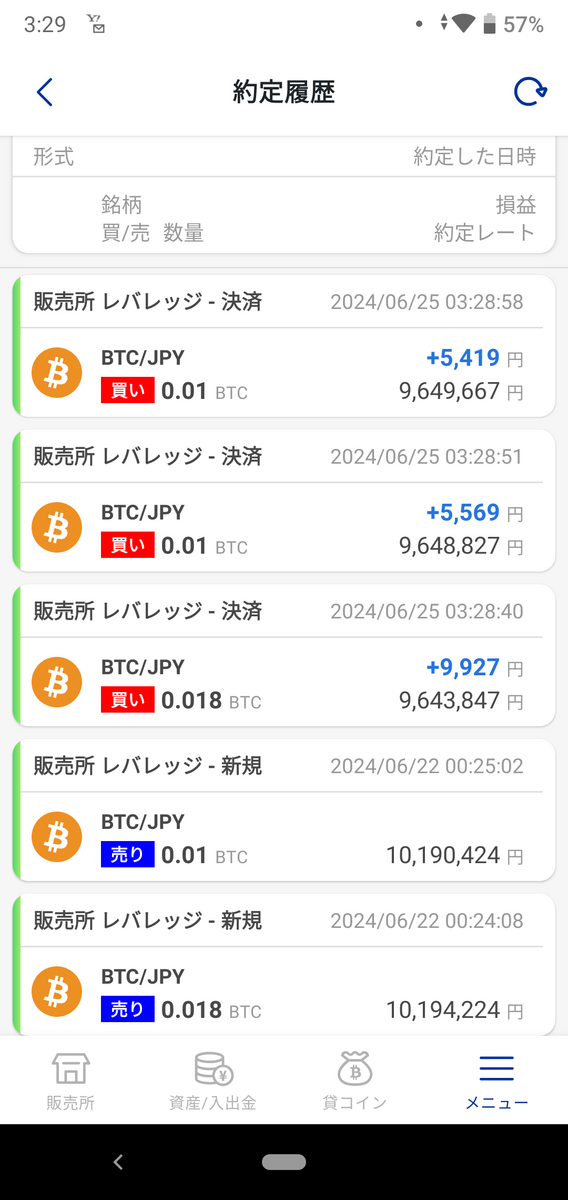568x1200 pixels.
Task: Open the 03:28:51 決済 trade card
Action: tap(283, 501)
